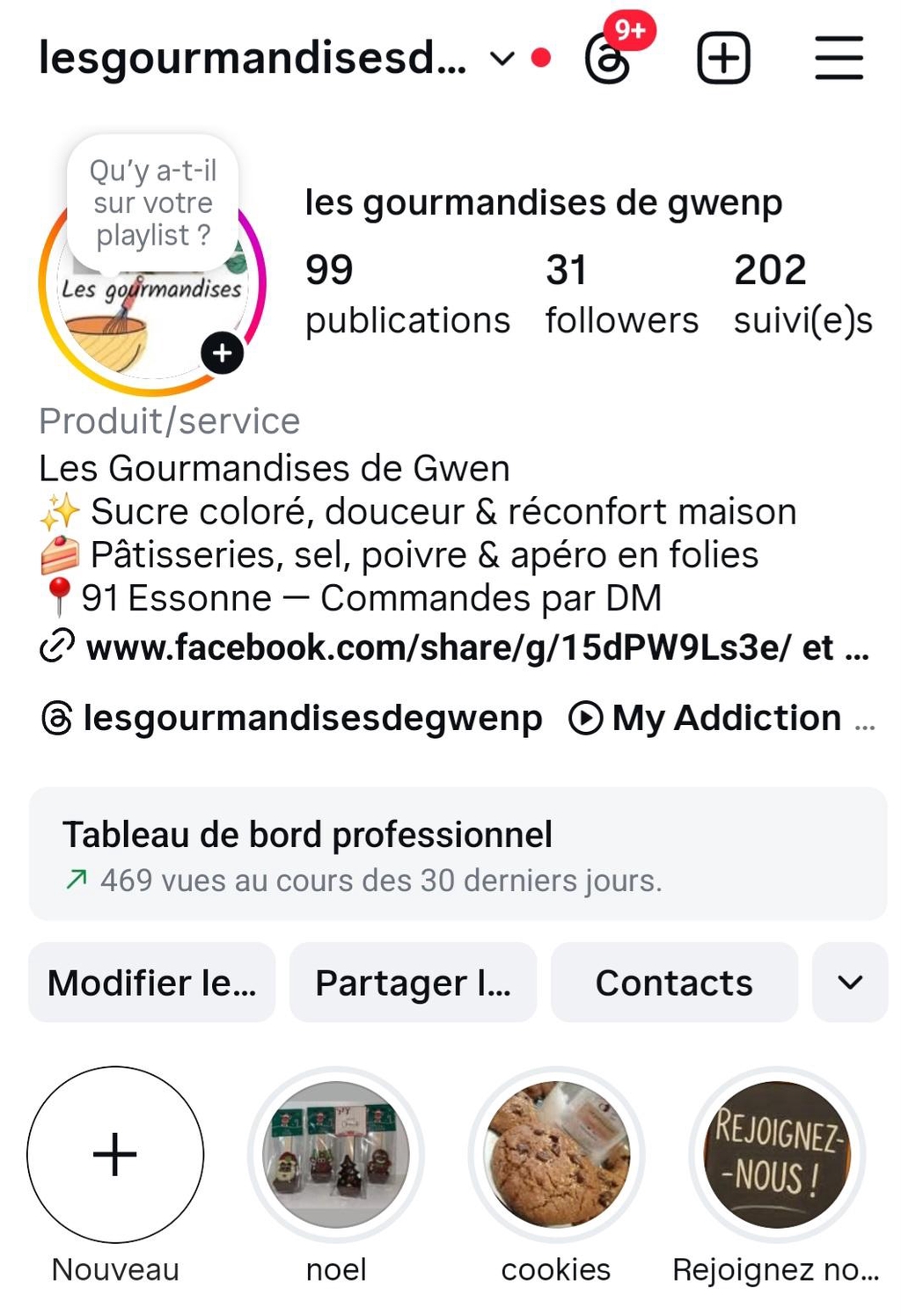The width and height of the screenshot is (901, 1316).
Task: Open Threads profile lesgourmandisesdegwenp
Action: (292, 718)
